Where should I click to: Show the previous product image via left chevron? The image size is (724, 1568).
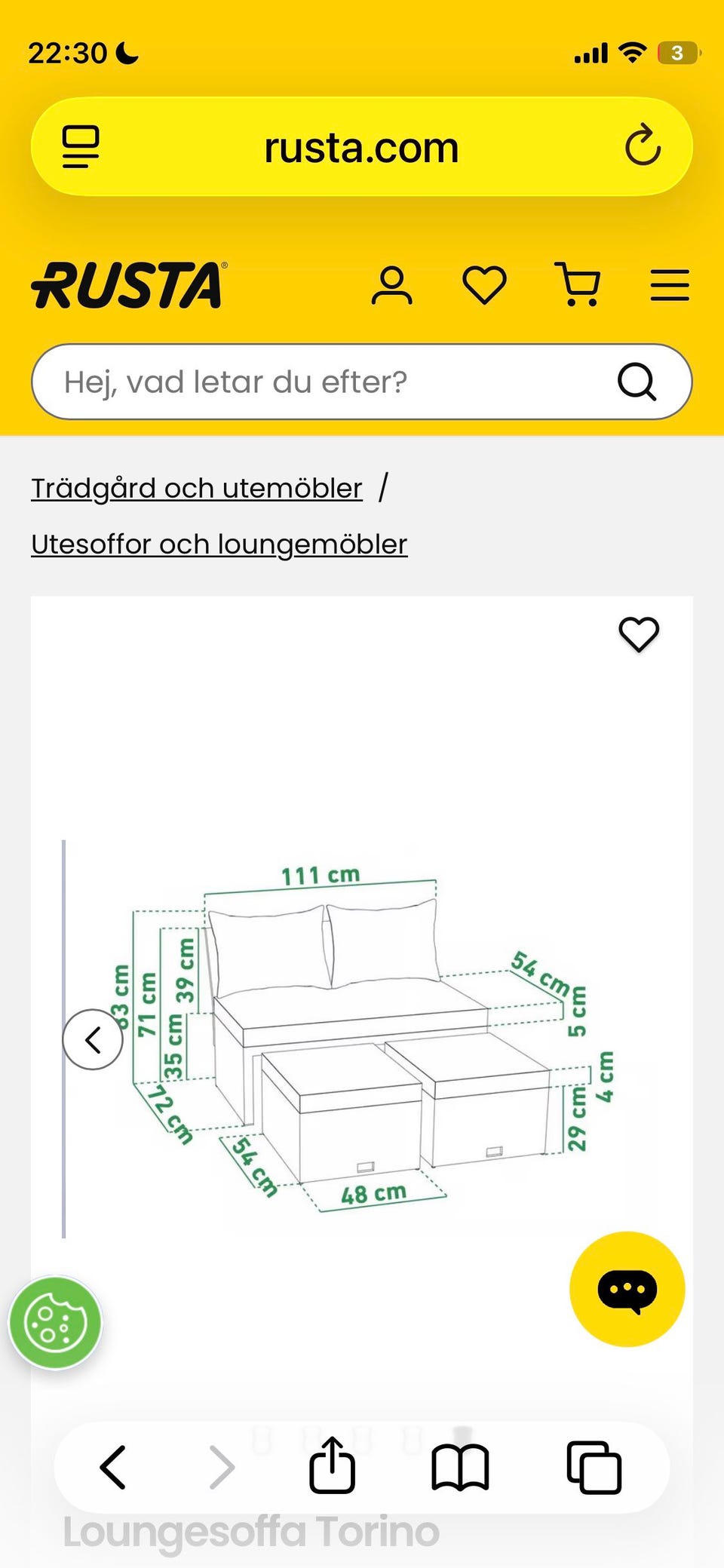[x=93, y=1039]
